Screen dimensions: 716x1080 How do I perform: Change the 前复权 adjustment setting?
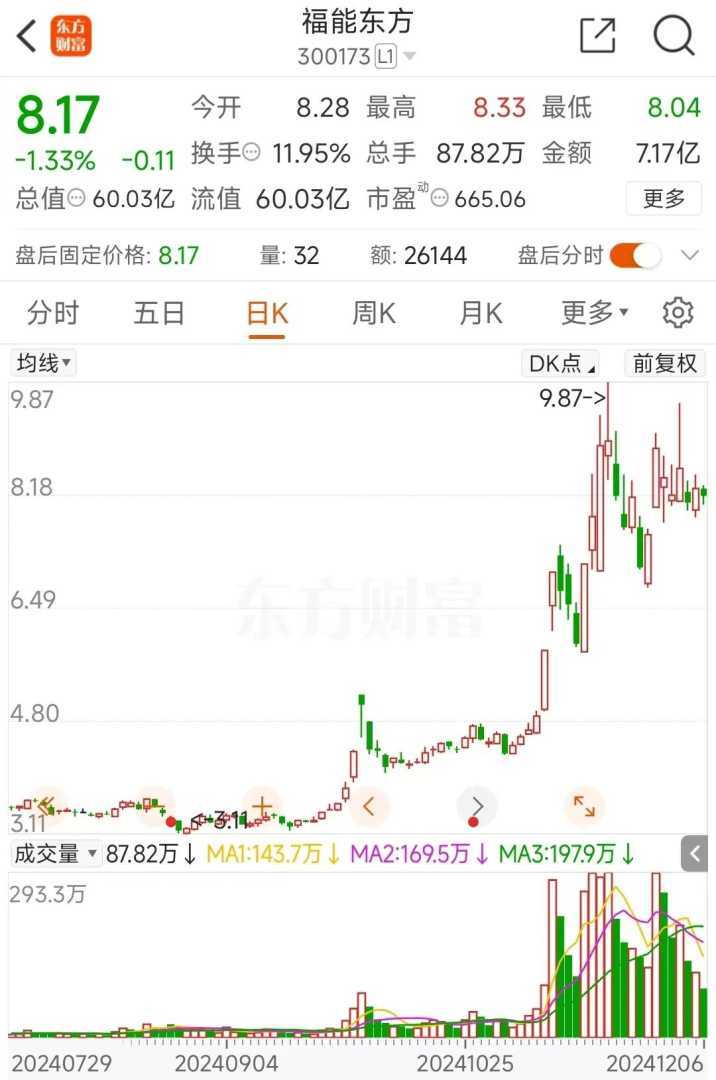pos(665,362)
